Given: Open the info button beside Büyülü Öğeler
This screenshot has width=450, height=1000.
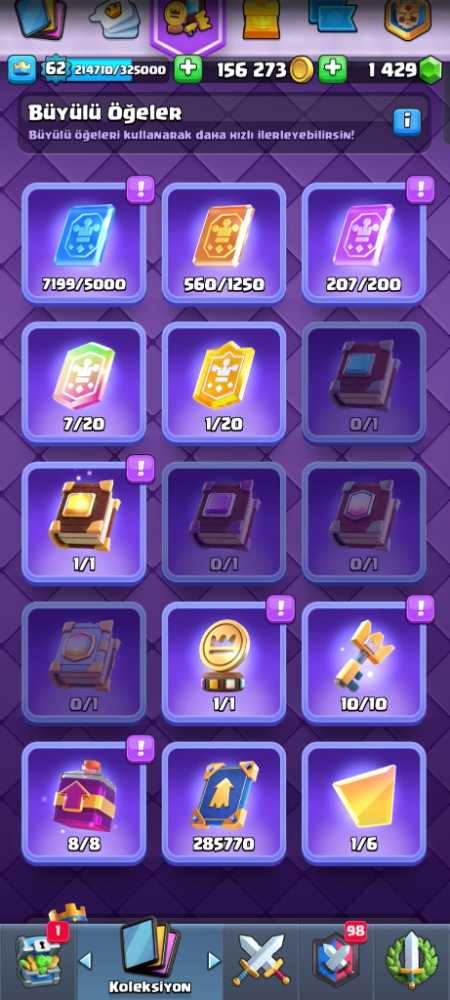Looking at the screenshot, I should [x=406, y=121].
